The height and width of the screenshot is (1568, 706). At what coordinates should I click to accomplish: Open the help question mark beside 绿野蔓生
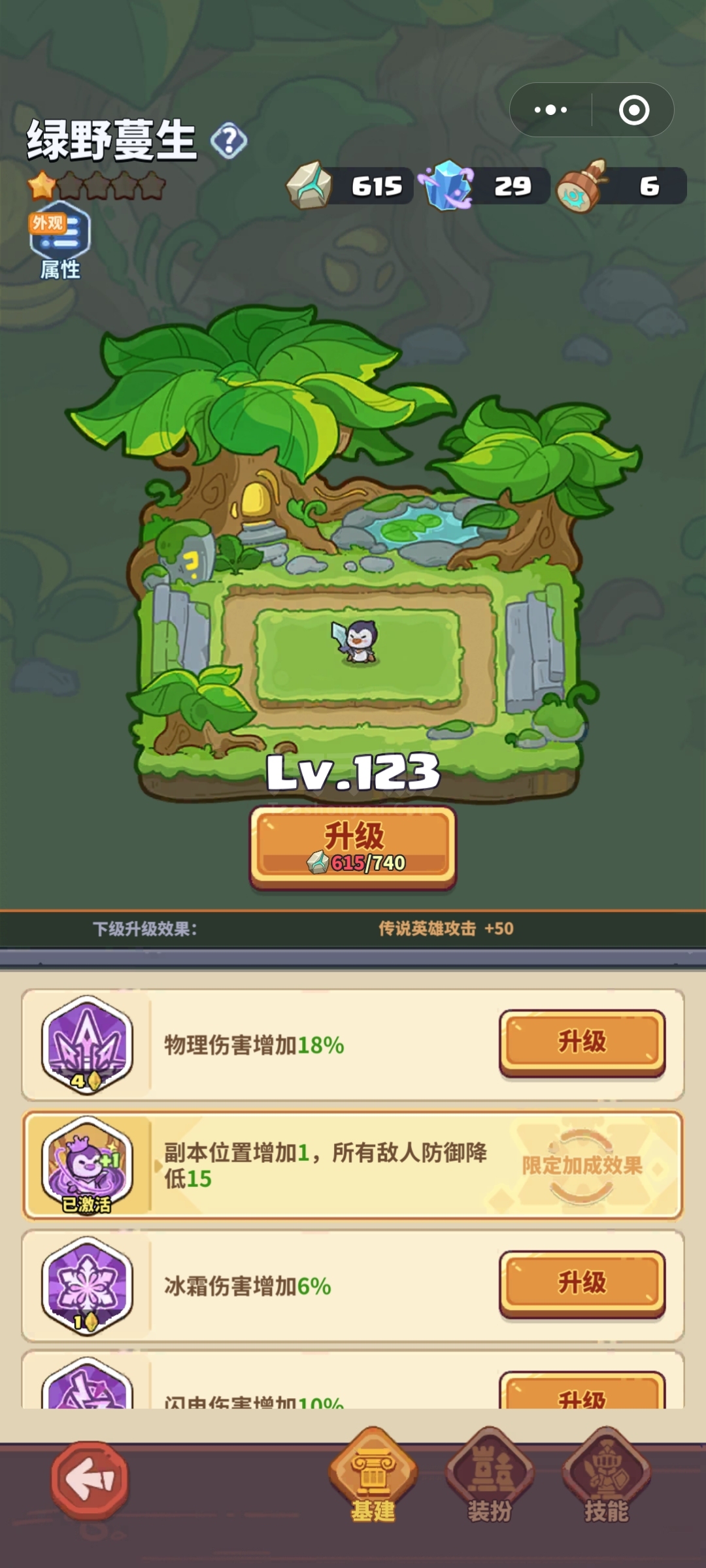coord(229,140)
